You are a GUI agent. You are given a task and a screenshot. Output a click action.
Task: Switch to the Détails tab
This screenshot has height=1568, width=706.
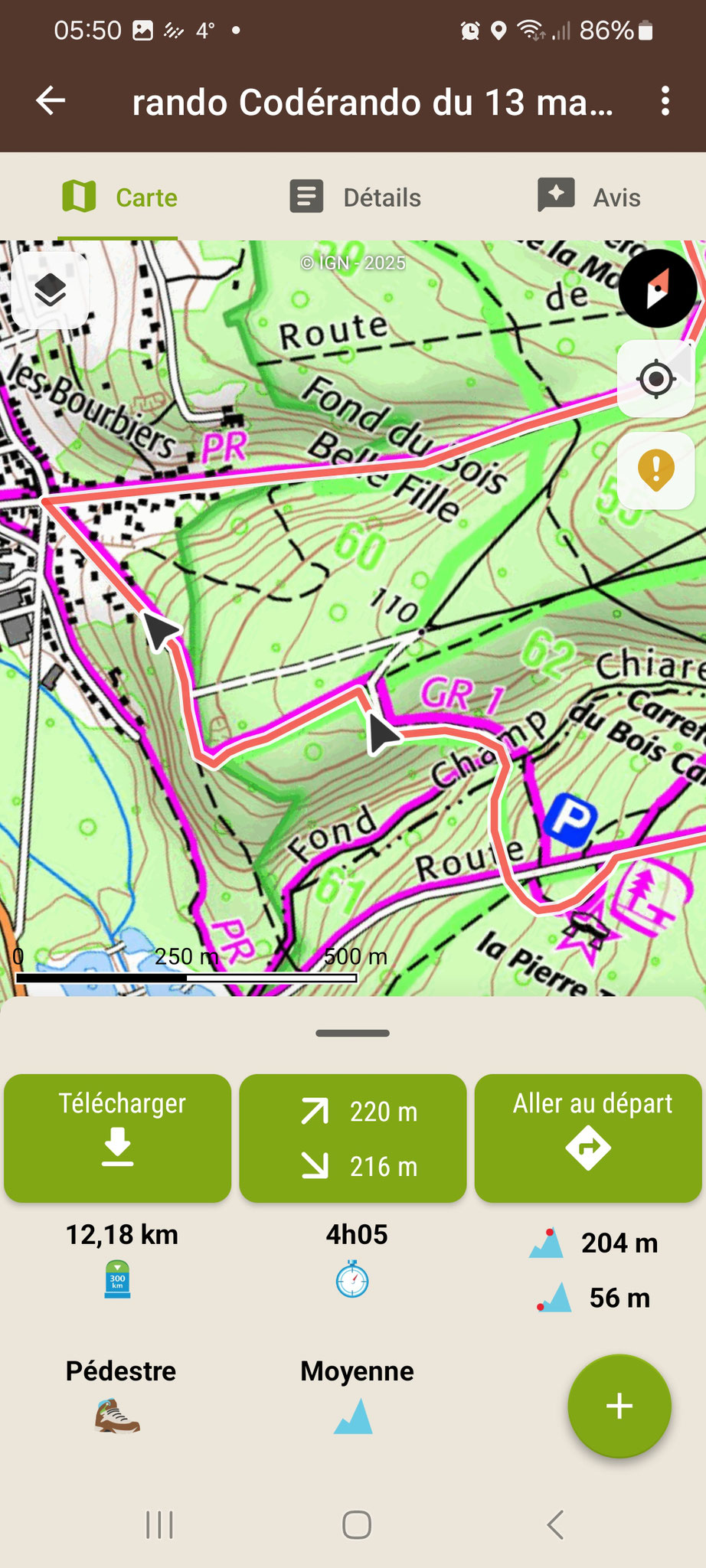point(355,198)
